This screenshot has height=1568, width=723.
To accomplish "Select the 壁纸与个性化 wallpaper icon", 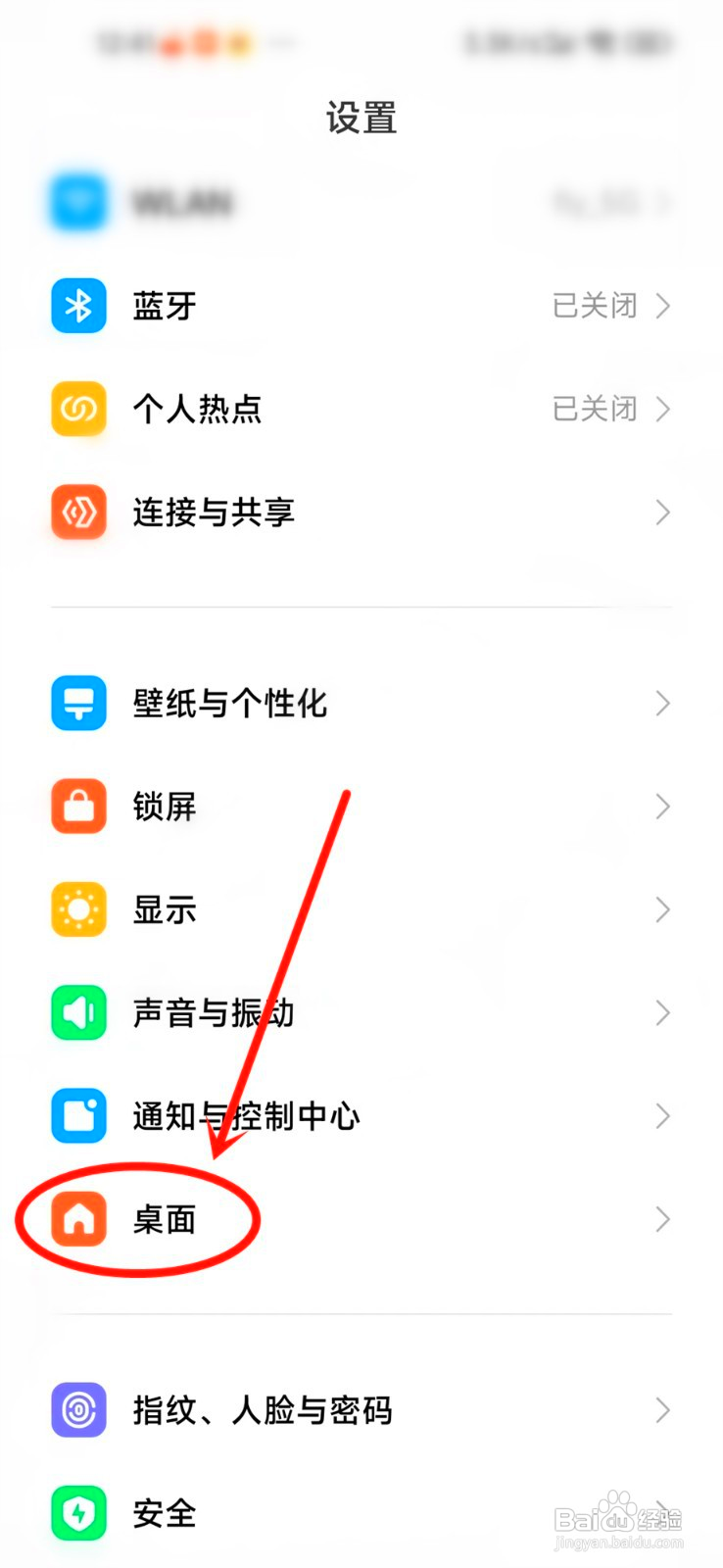I will click(78, 703).
